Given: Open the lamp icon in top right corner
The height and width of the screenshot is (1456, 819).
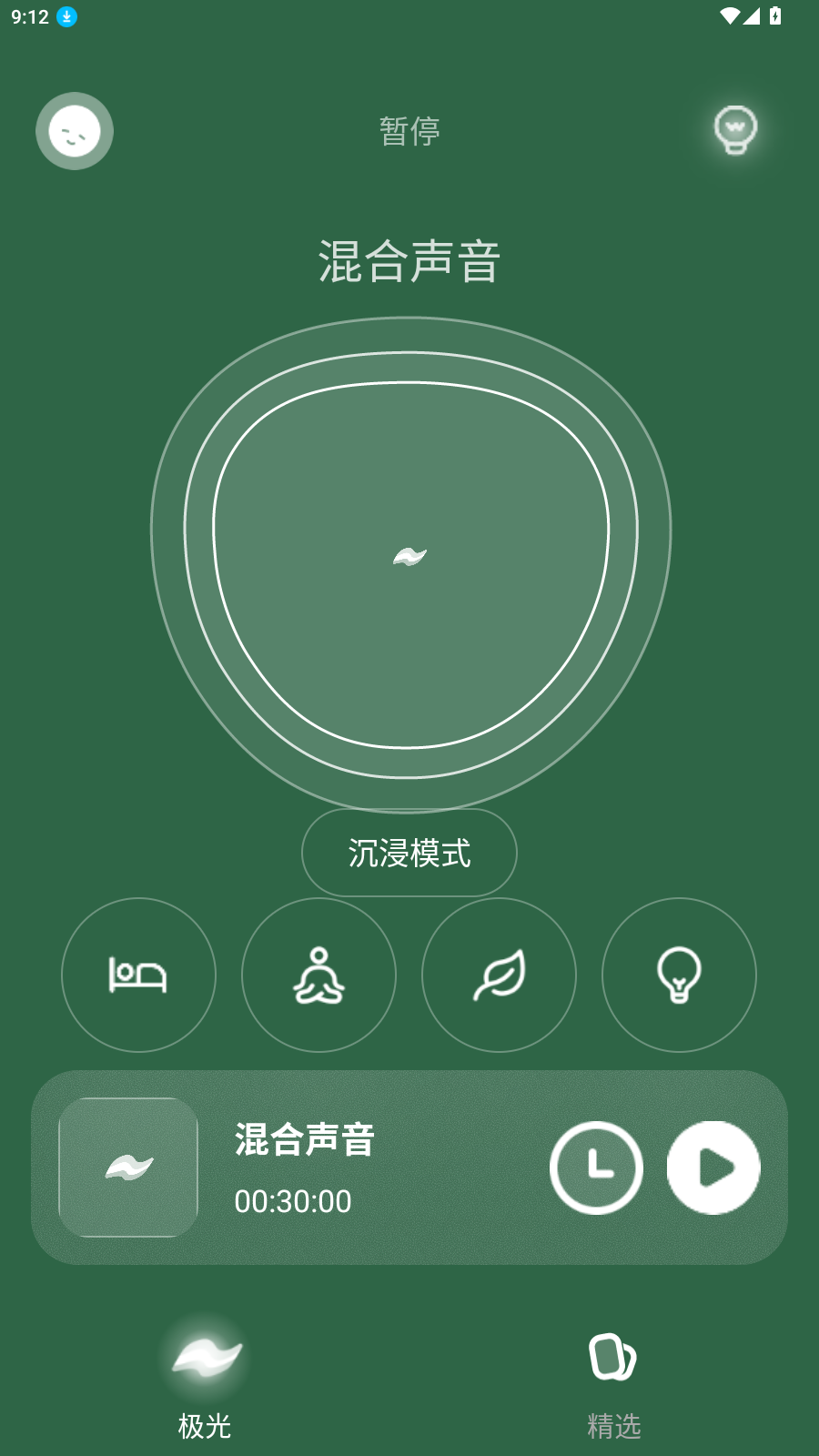Looking at the screenshot, I should coord(733,131).
